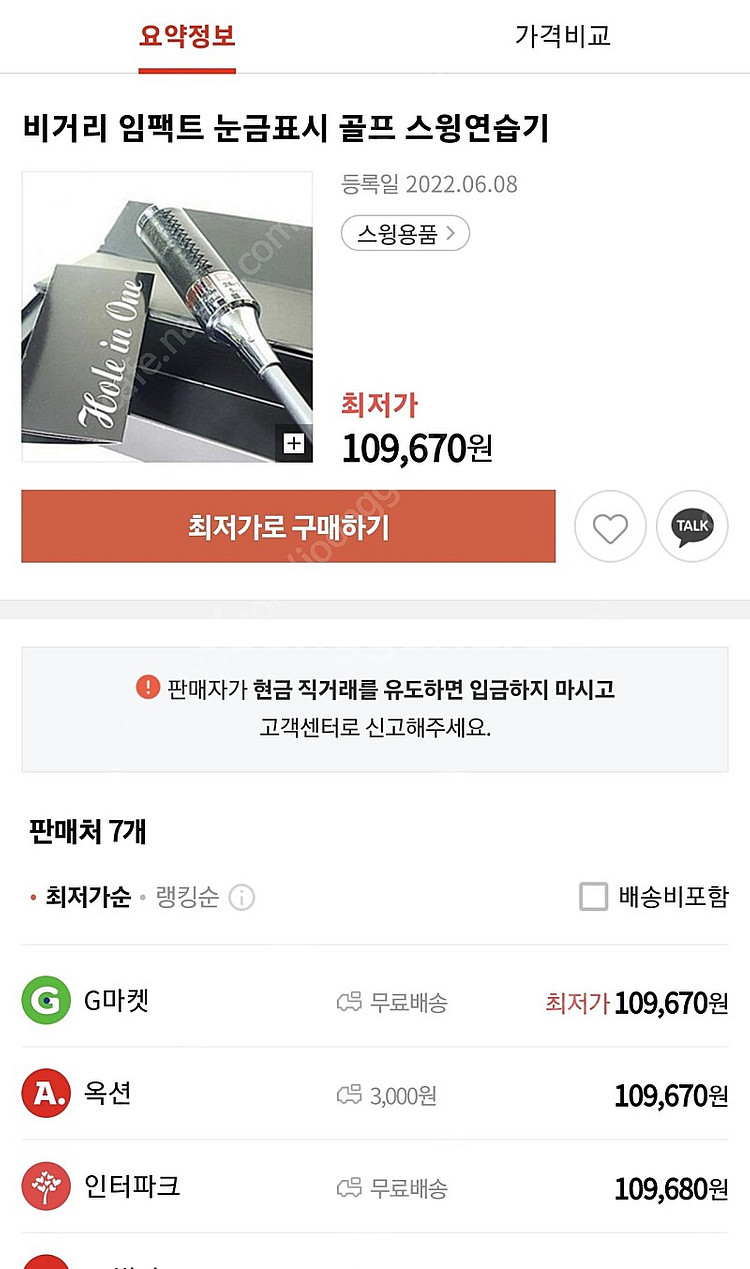Open the G마켓 seller offer
750x1269 pixels.
point(375,1001)
